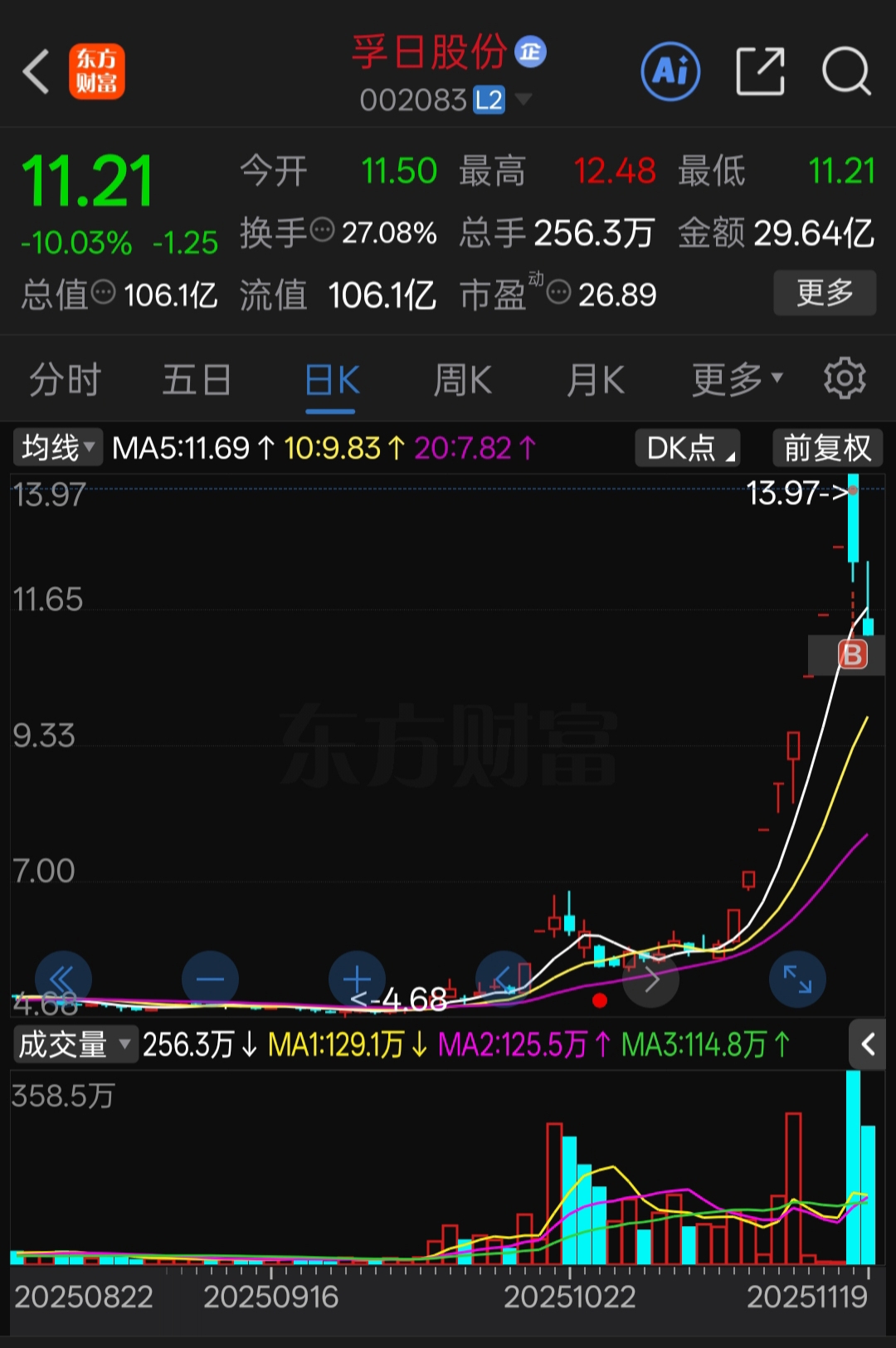Zoom in the K-line chart

pyautogui.click(x=357, y=980)
